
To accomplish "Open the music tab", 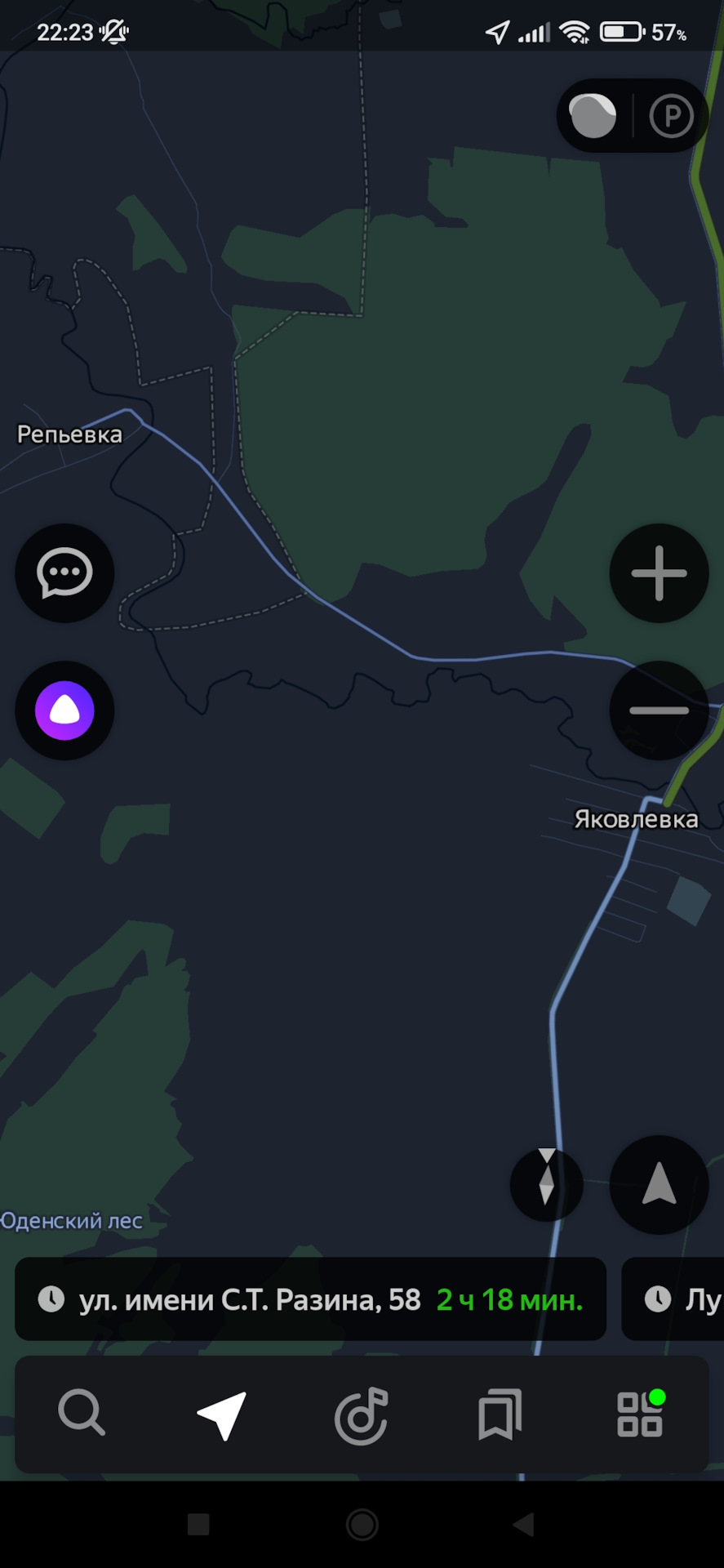I will point(361,1414).
